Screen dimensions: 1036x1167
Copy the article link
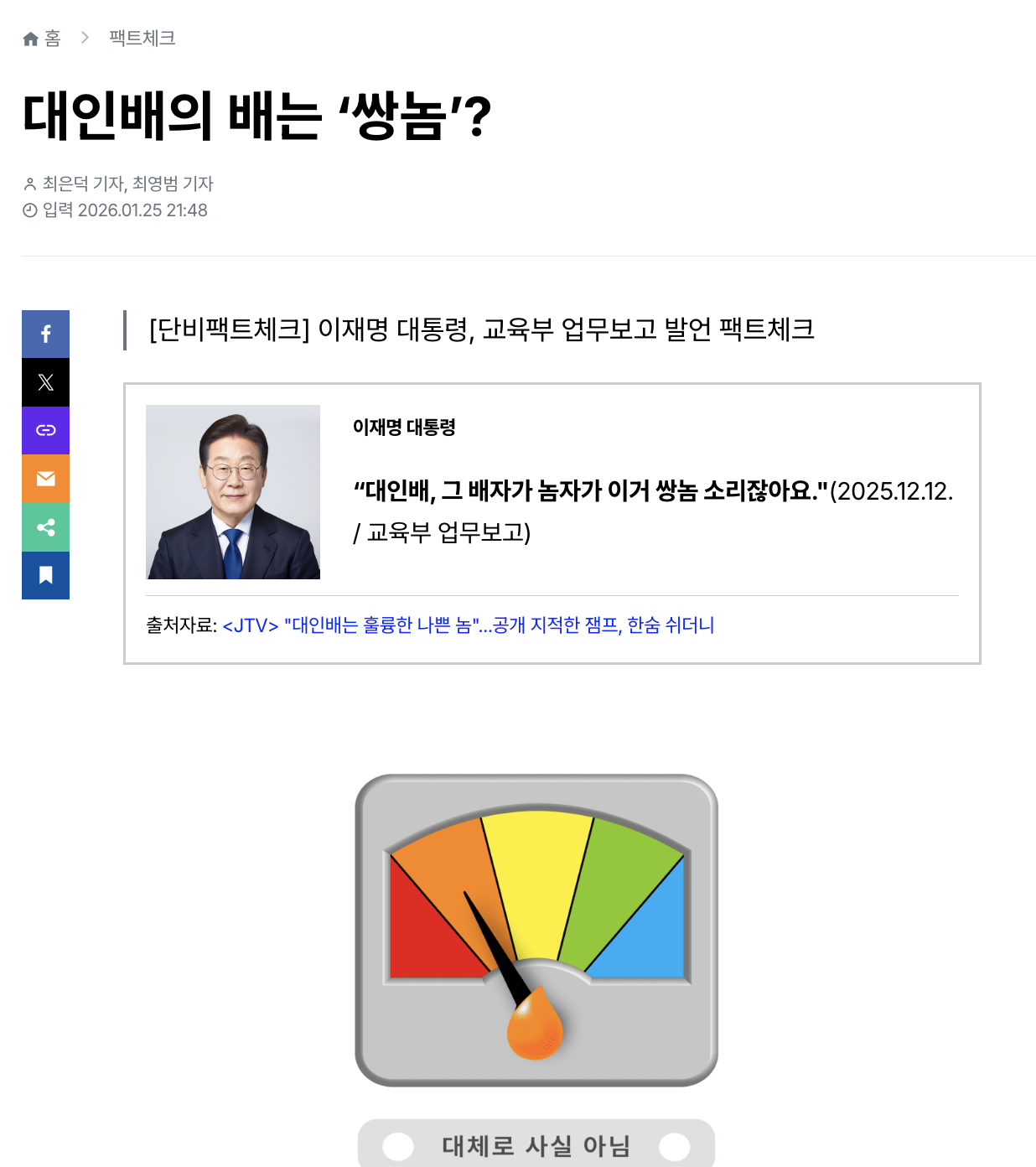click(46, 430)
